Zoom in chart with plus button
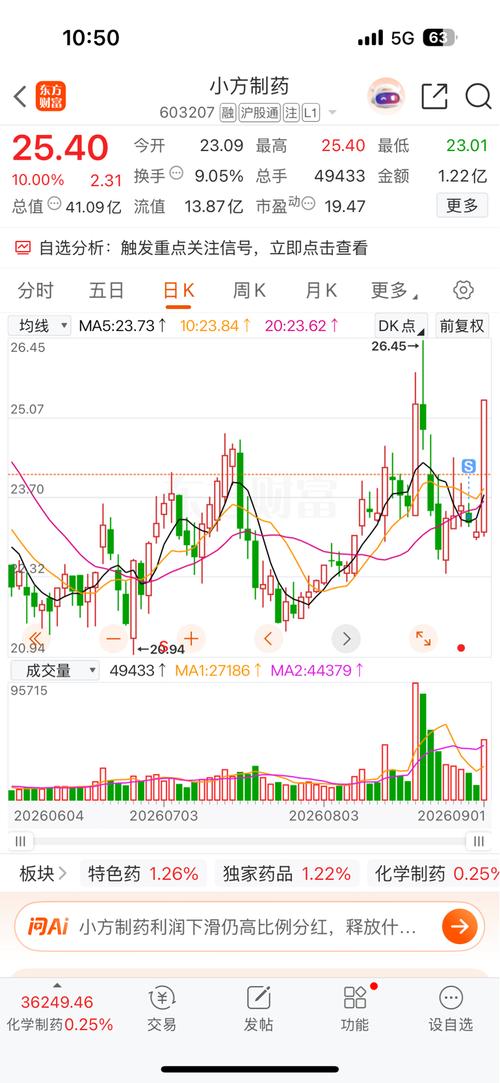 [x=191, y=638]
